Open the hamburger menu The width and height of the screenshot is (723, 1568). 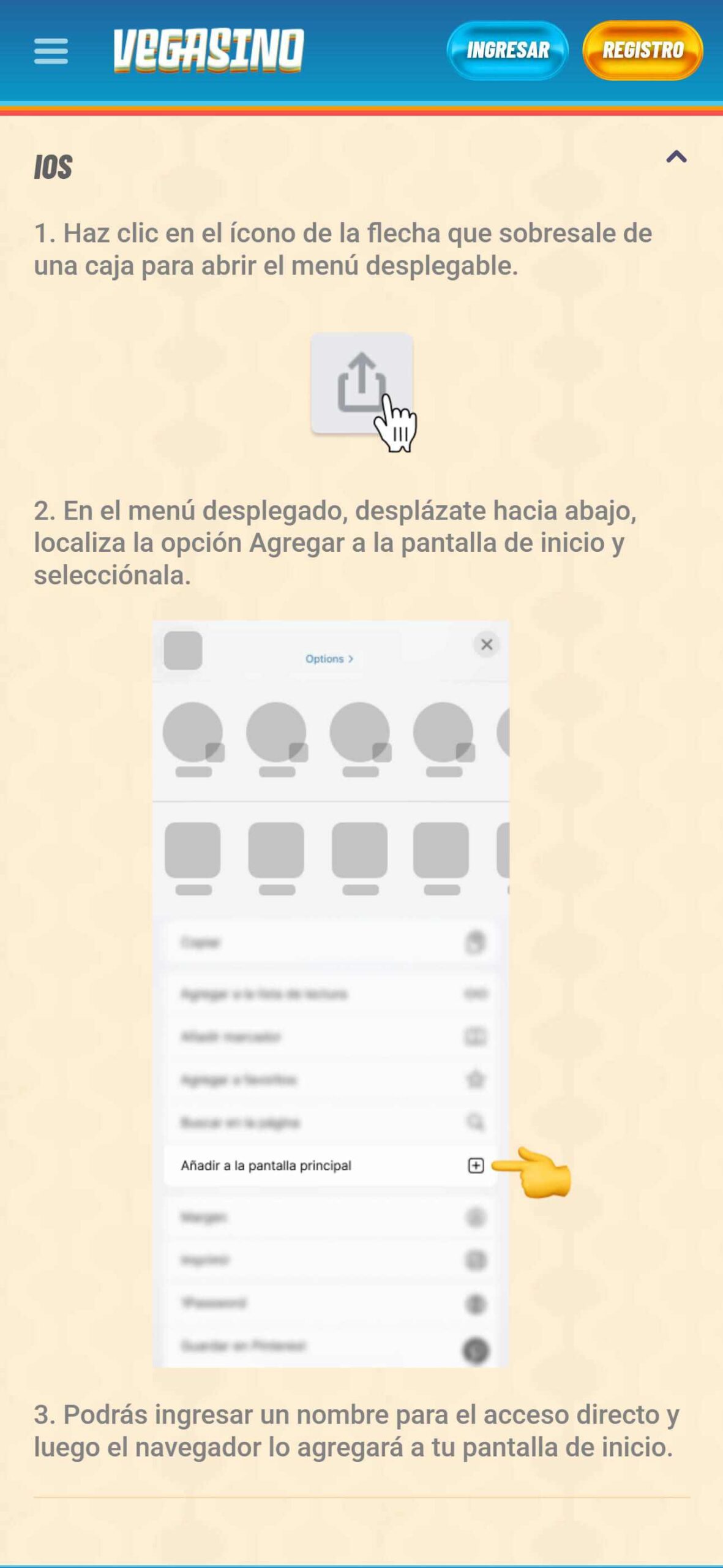tap(51, 51)
